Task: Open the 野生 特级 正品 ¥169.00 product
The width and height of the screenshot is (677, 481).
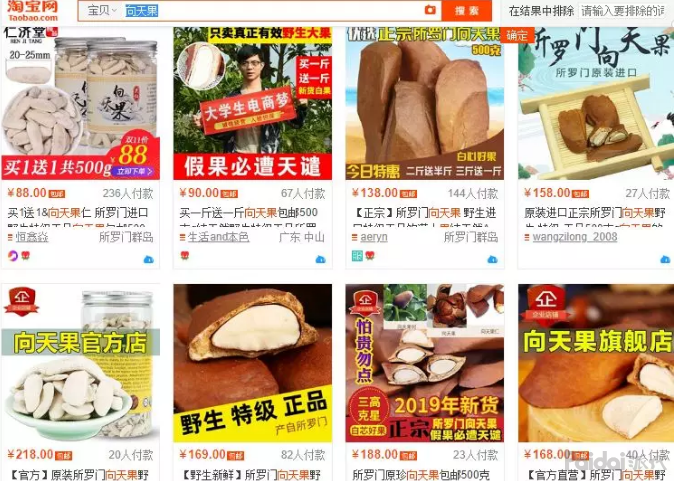Action: 252,365
